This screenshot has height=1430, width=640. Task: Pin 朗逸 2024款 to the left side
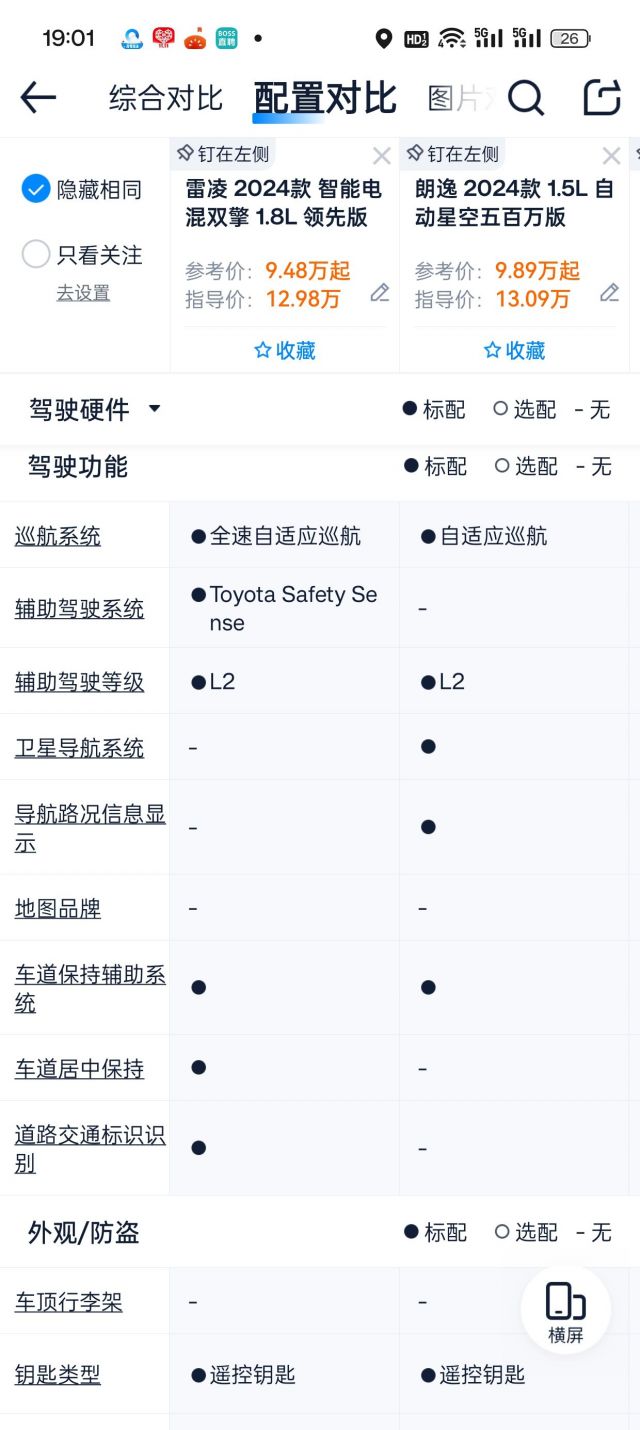pos(454,154)
